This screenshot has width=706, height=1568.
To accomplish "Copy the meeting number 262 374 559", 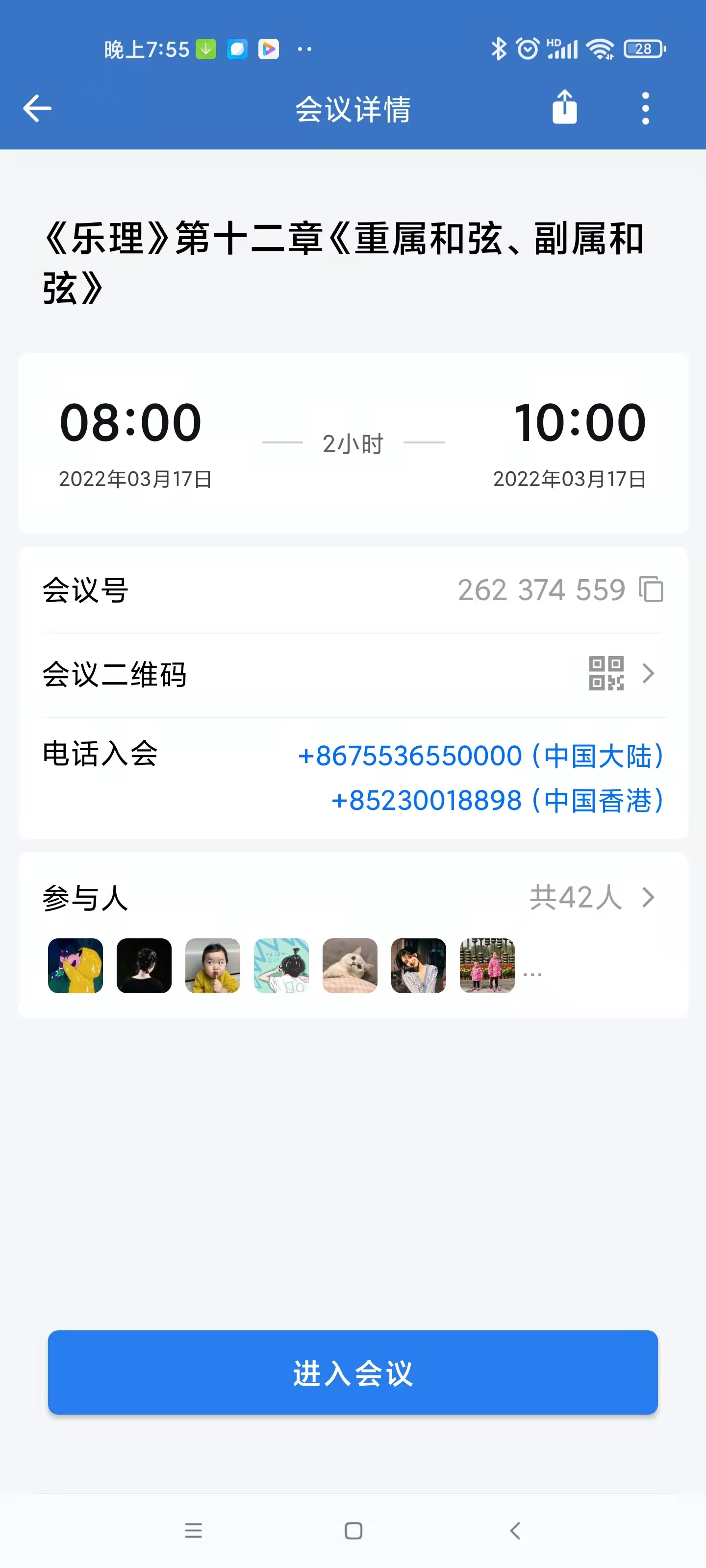I will [651, 589].
